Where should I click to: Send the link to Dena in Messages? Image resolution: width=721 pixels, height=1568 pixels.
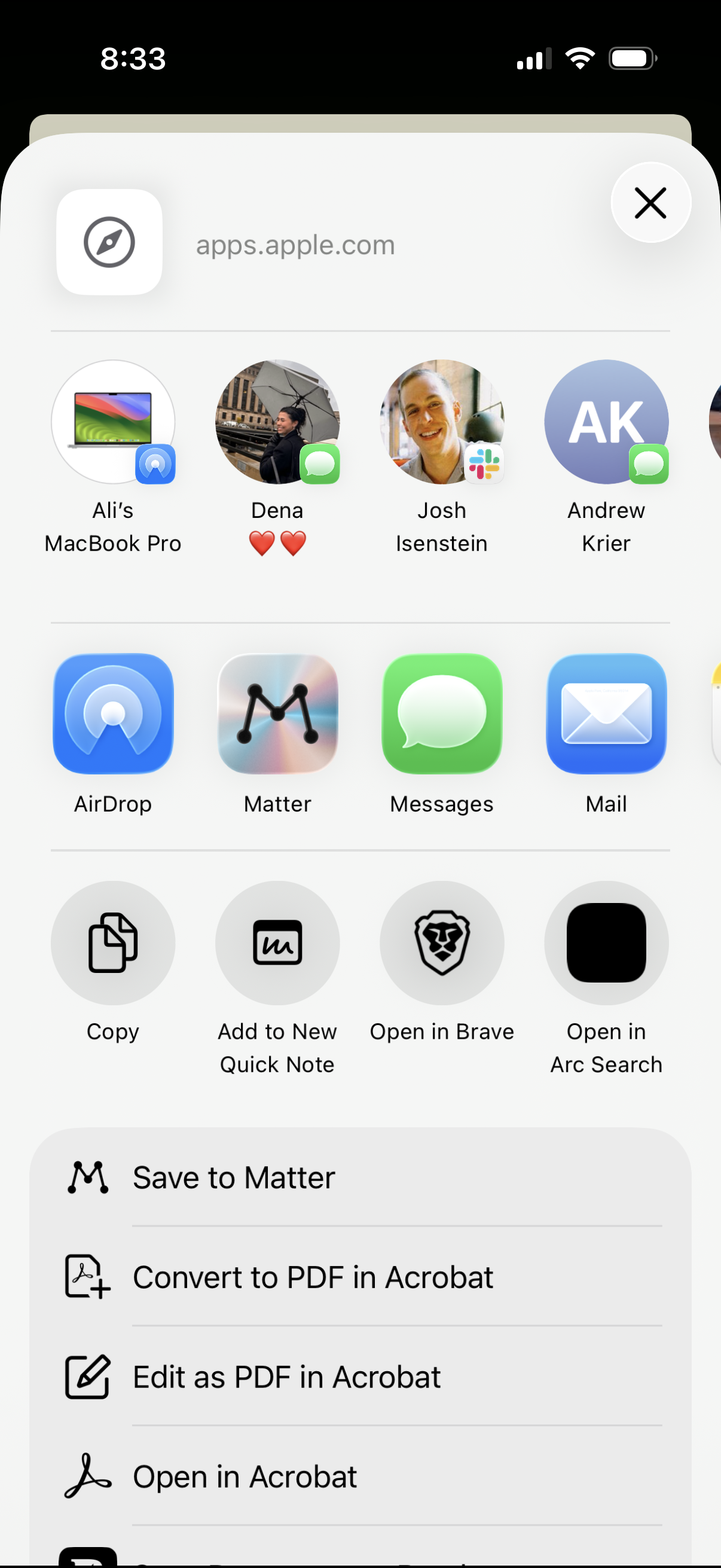(277, 422)
